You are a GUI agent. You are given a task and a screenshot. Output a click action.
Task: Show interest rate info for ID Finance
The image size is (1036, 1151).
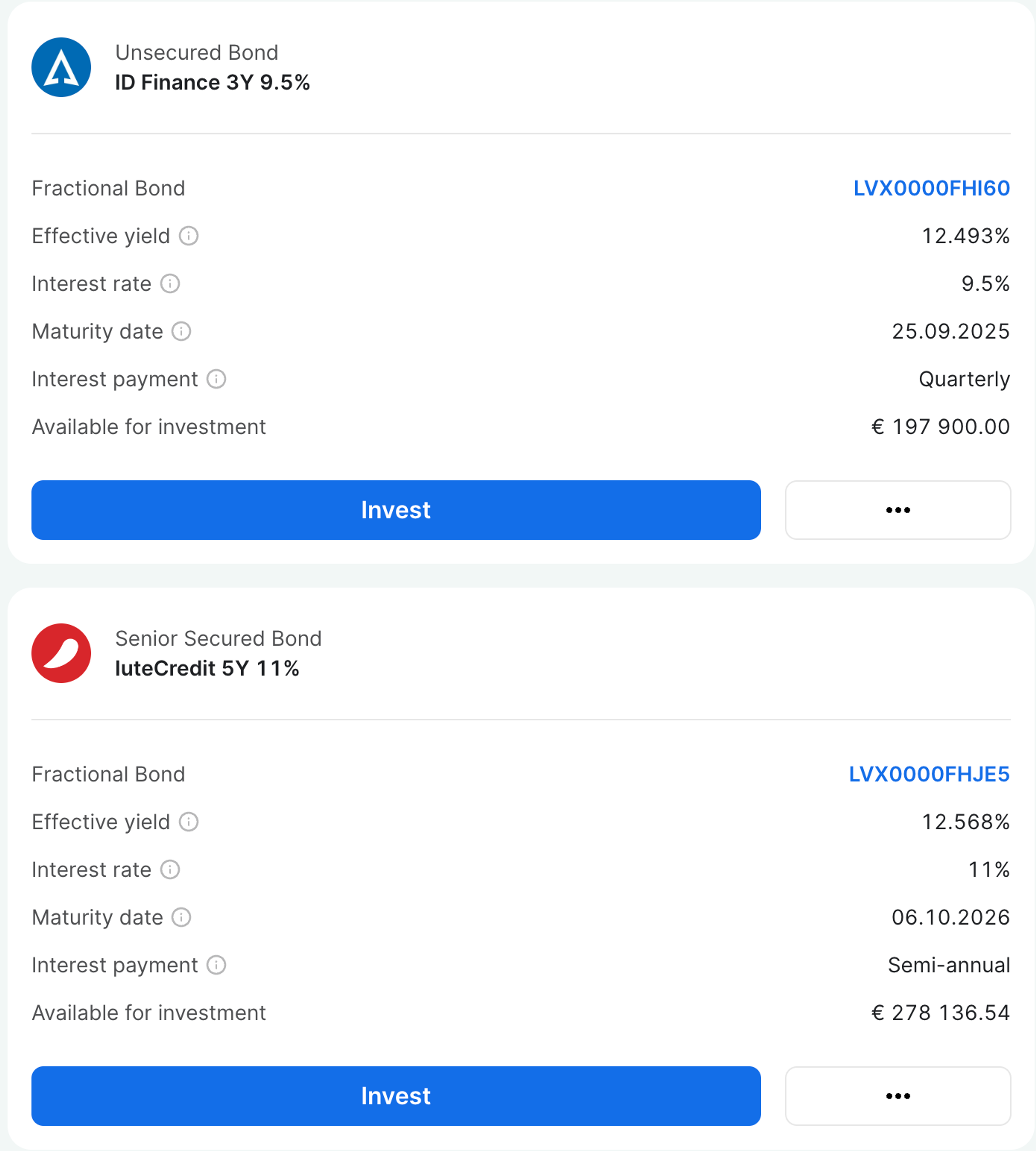point(170,284)
